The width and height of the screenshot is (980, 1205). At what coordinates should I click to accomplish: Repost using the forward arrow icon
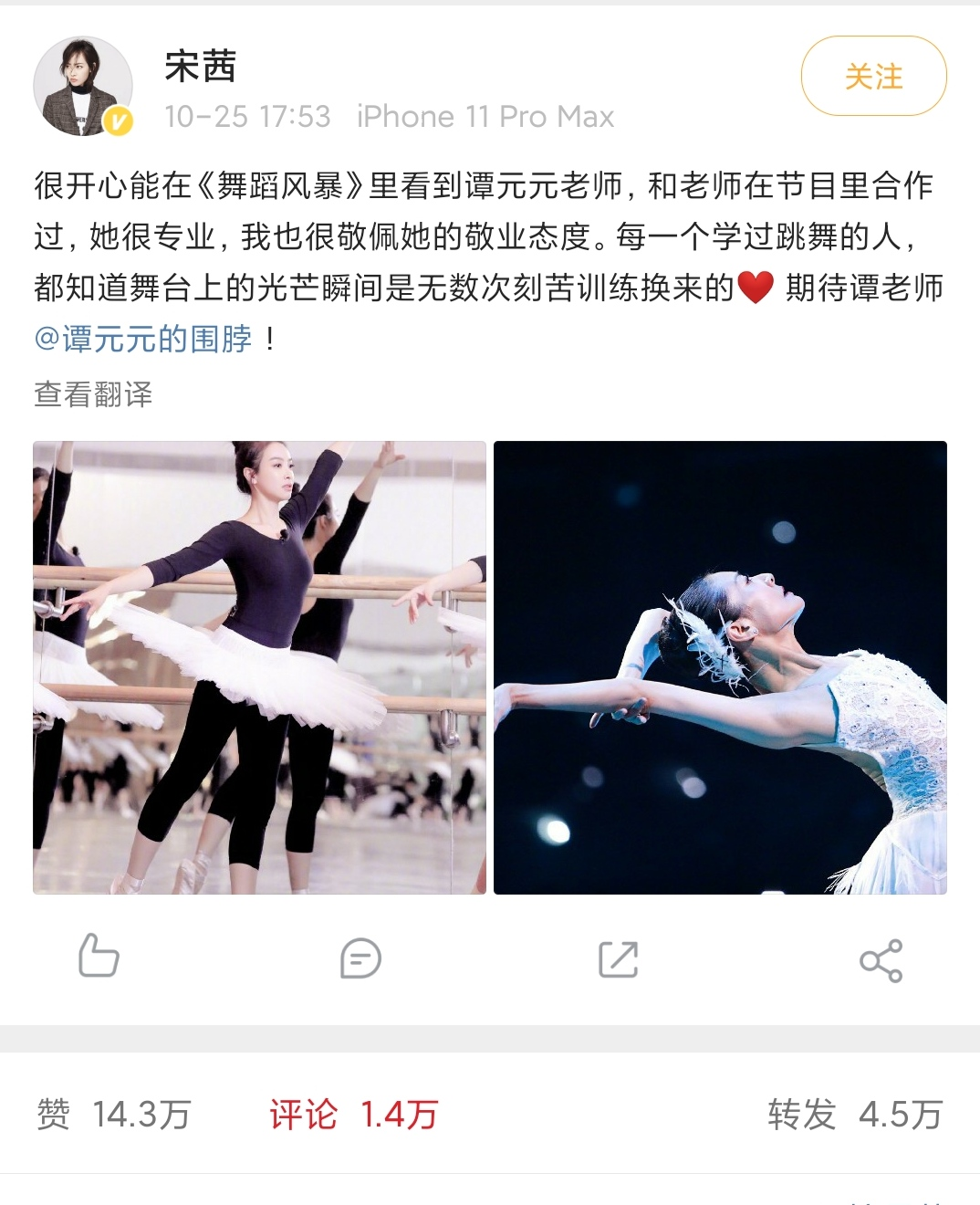(618, 959)
